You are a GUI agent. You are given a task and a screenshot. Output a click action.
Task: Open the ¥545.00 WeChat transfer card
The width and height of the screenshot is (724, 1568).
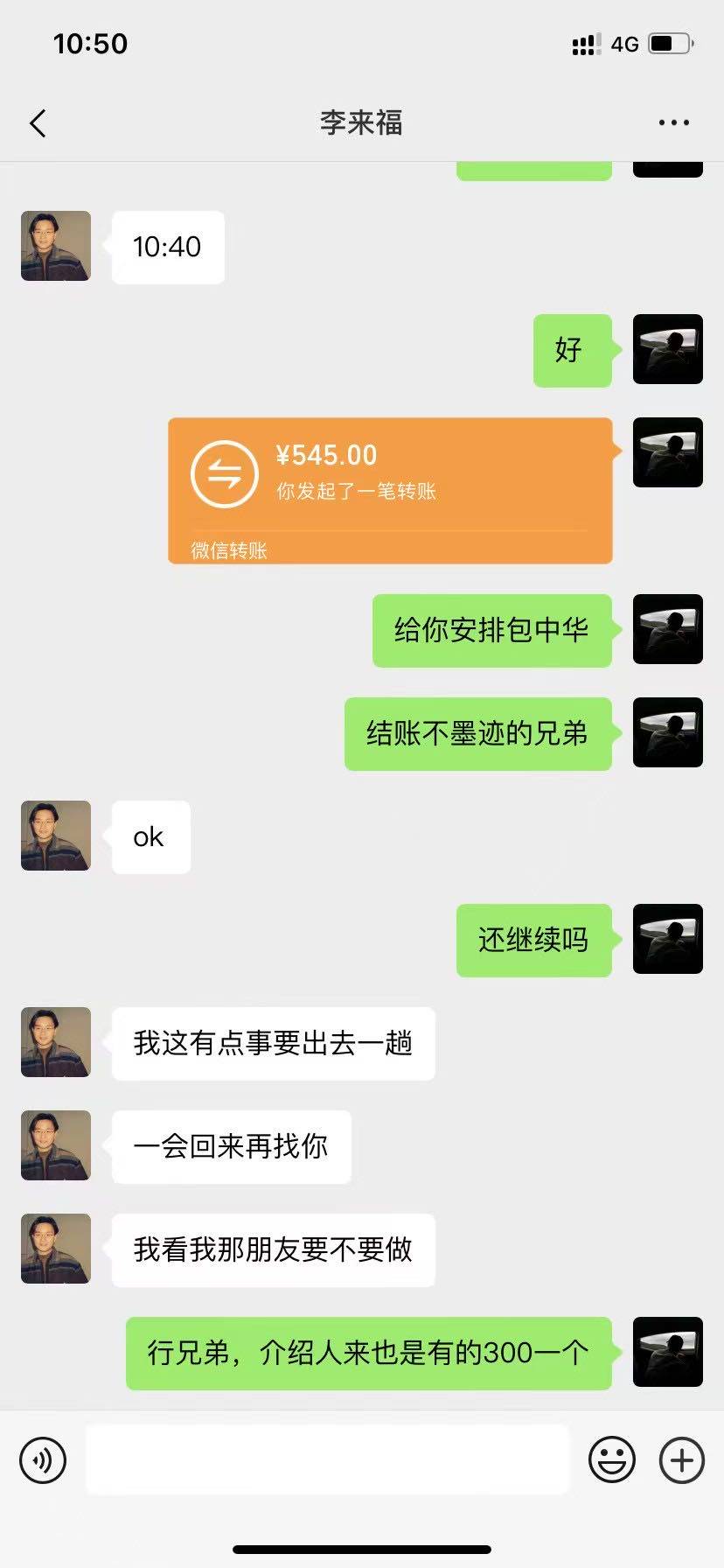[x=390, y=490]
